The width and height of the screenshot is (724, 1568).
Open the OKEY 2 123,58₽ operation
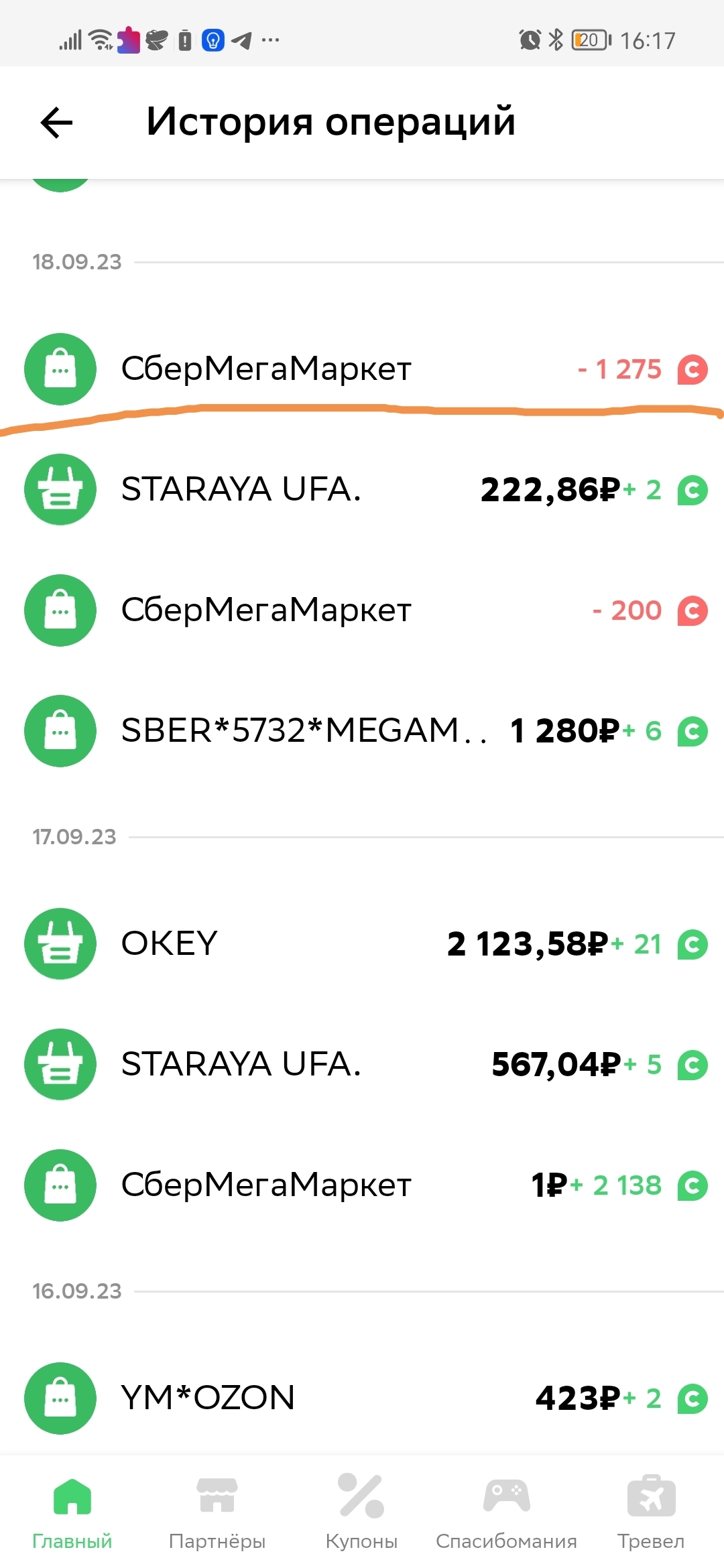coord(362,944)
